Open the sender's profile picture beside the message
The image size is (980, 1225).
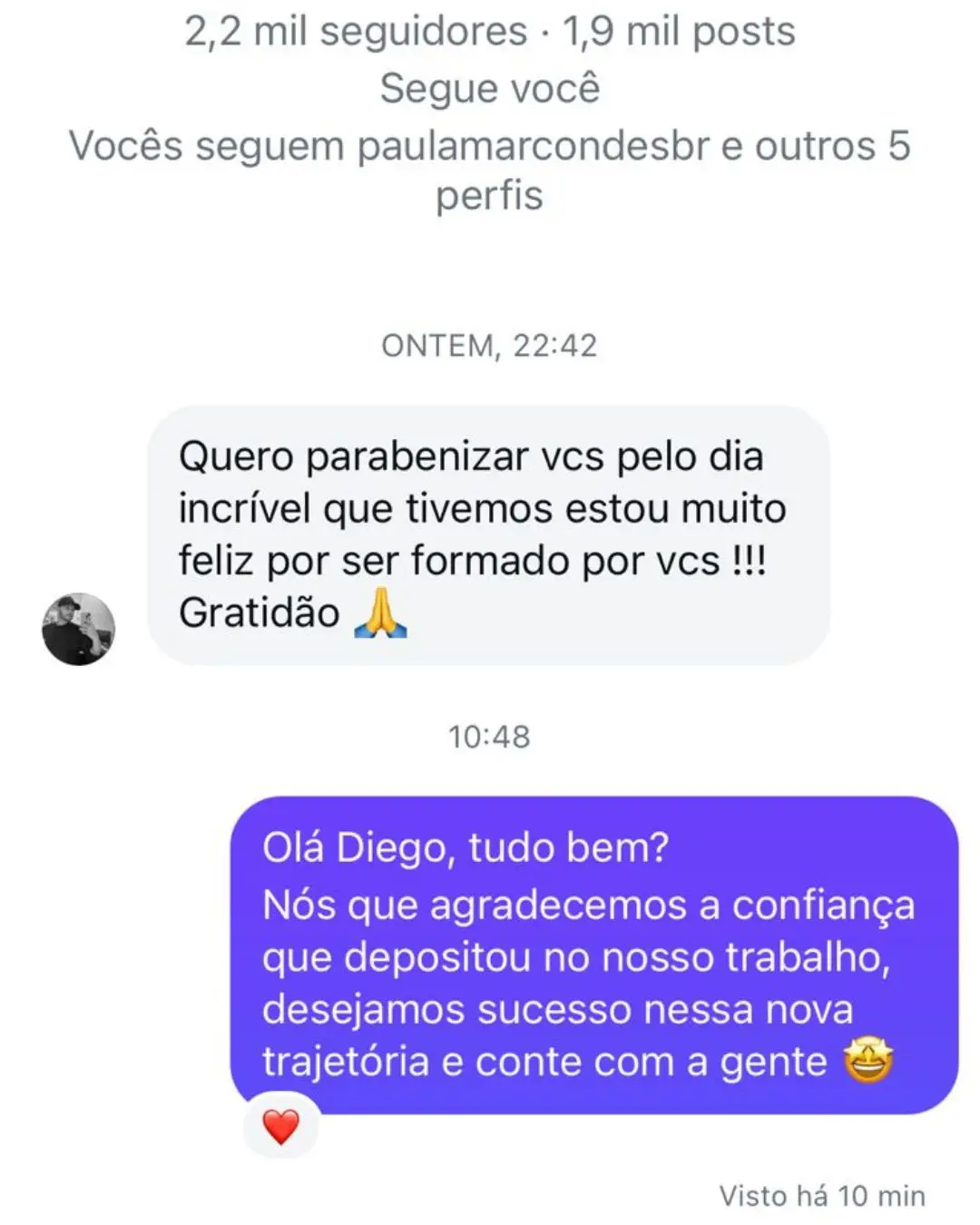click(79, 629)
